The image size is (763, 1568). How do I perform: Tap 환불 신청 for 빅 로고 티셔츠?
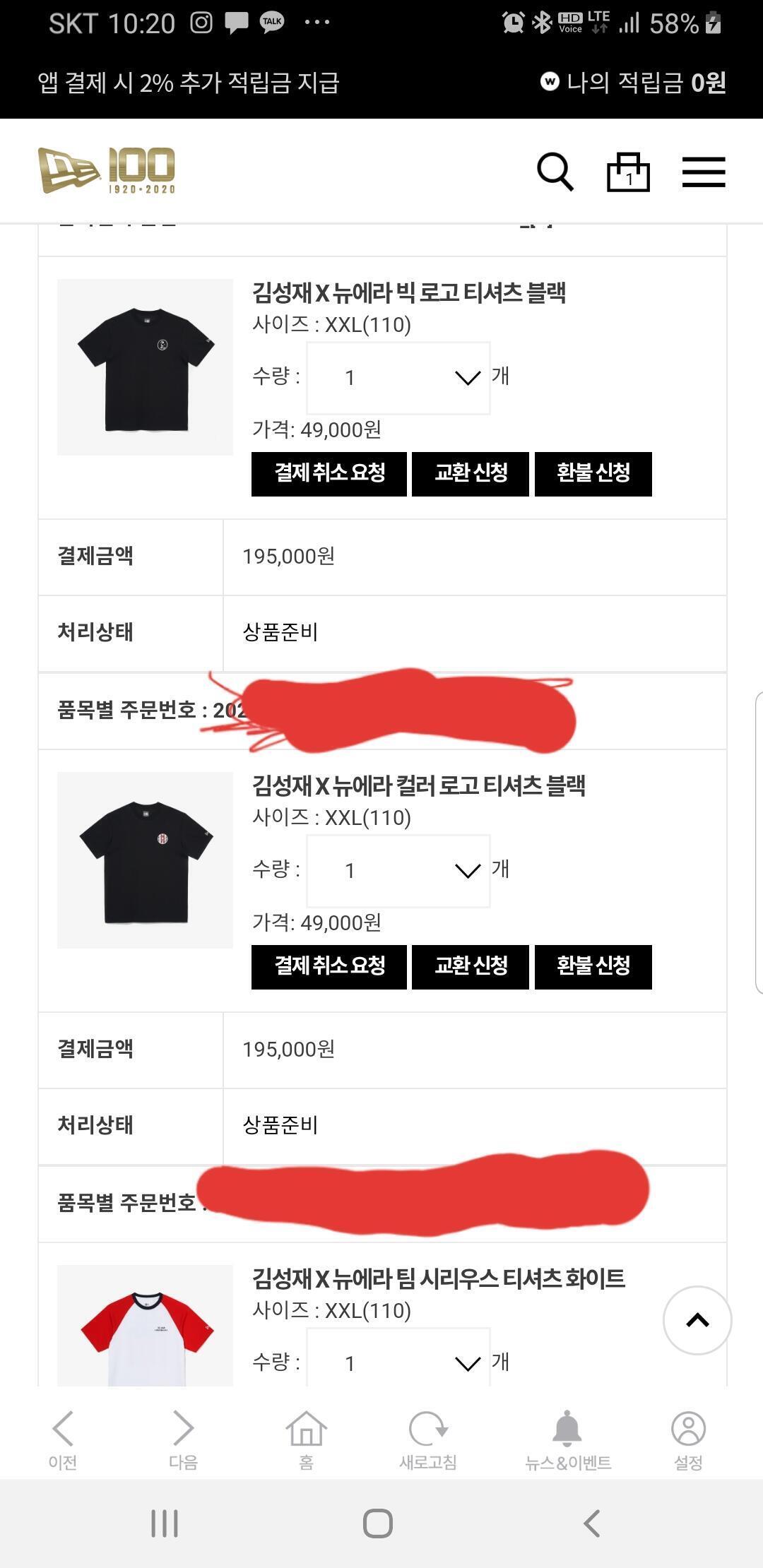(x=593, y=473)
